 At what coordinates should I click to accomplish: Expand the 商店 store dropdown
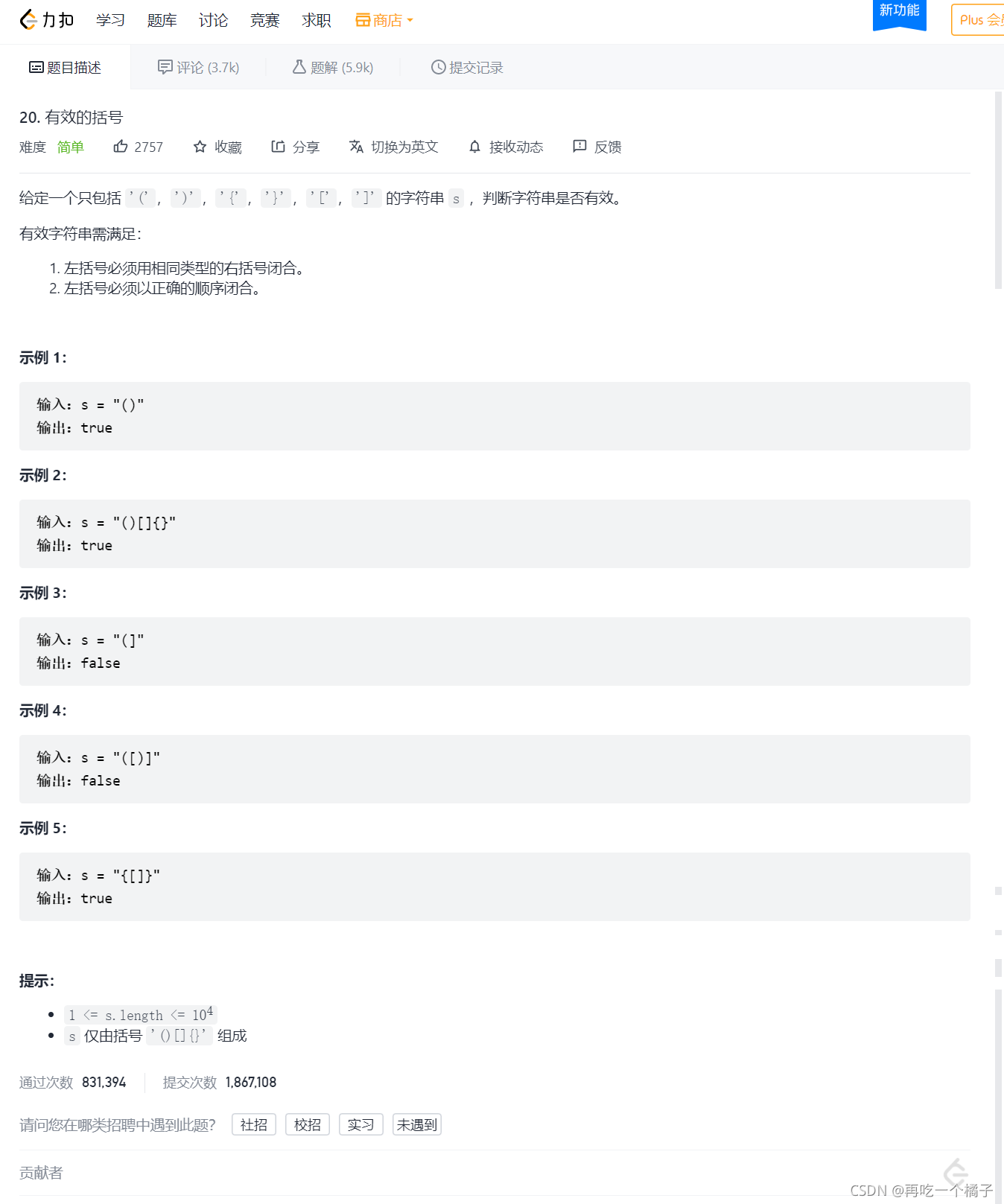(384, 20)
